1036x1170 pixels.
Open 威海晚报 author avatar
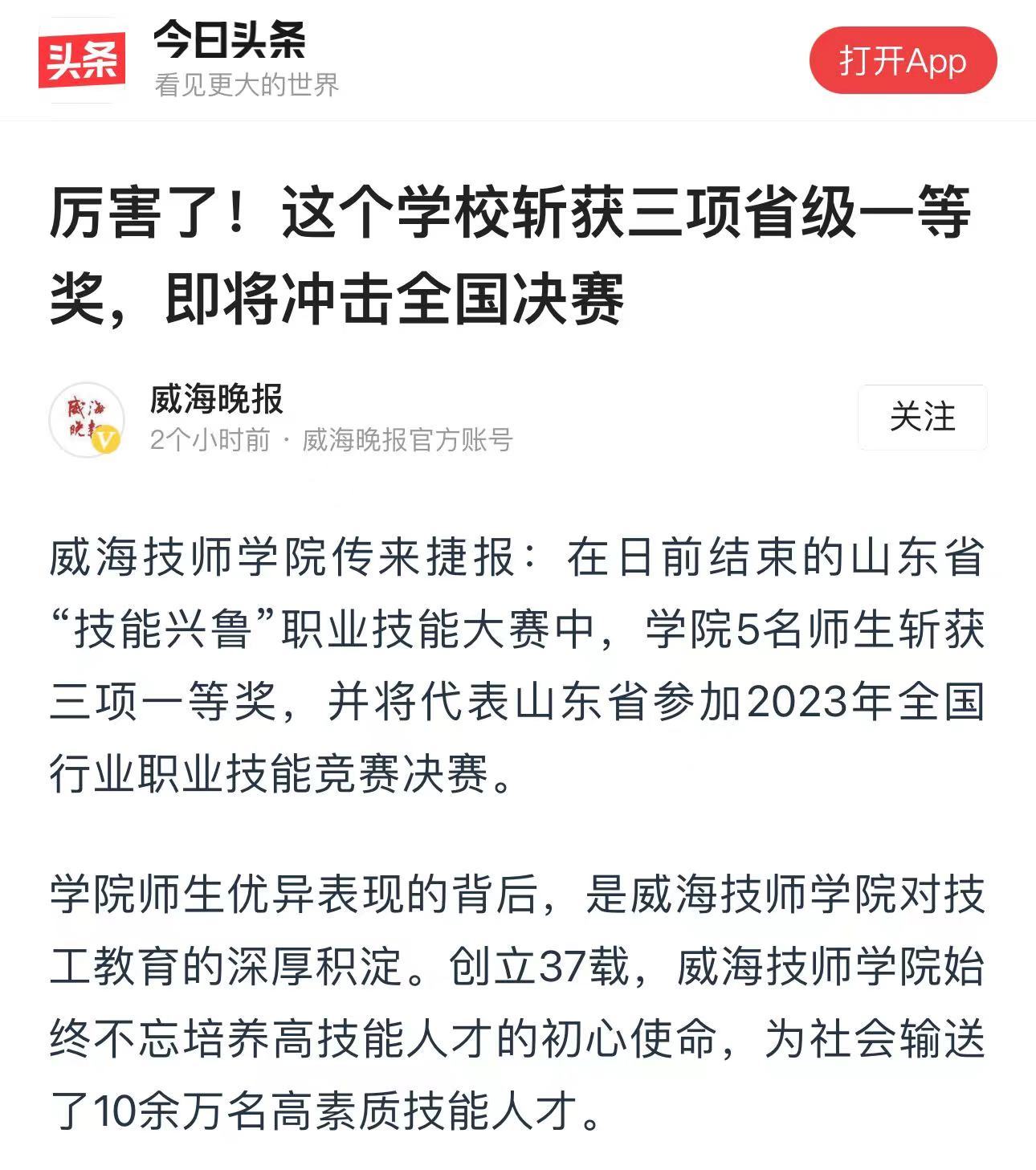(x=86, y=419)
